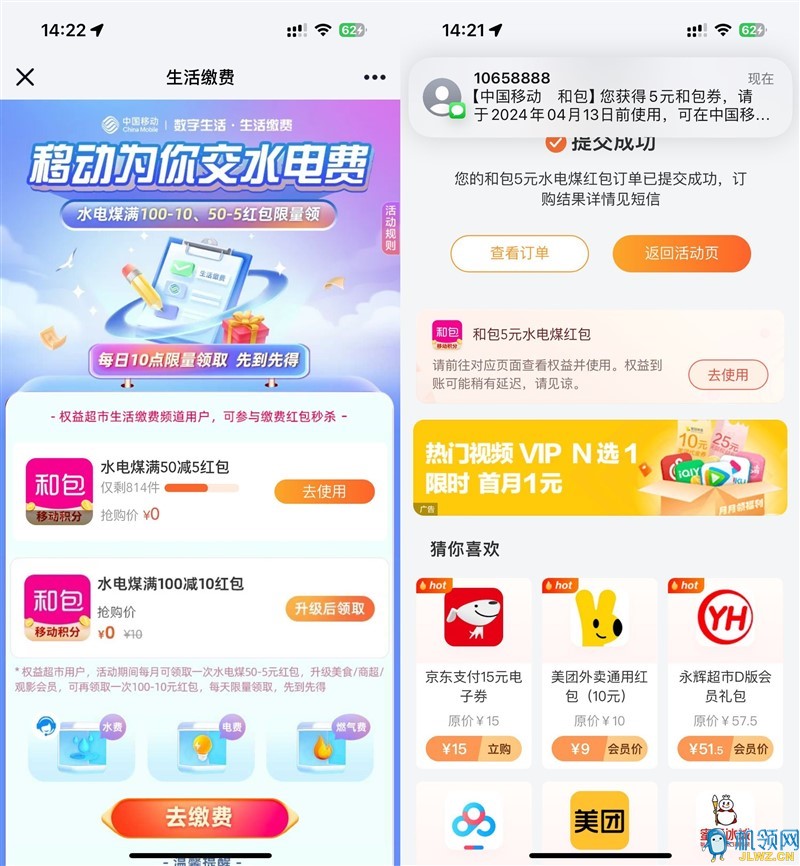Open the SMS notification from 10658888
Image resolution: width=800 pixels, height=866 pixels.
tap(600, 98)
